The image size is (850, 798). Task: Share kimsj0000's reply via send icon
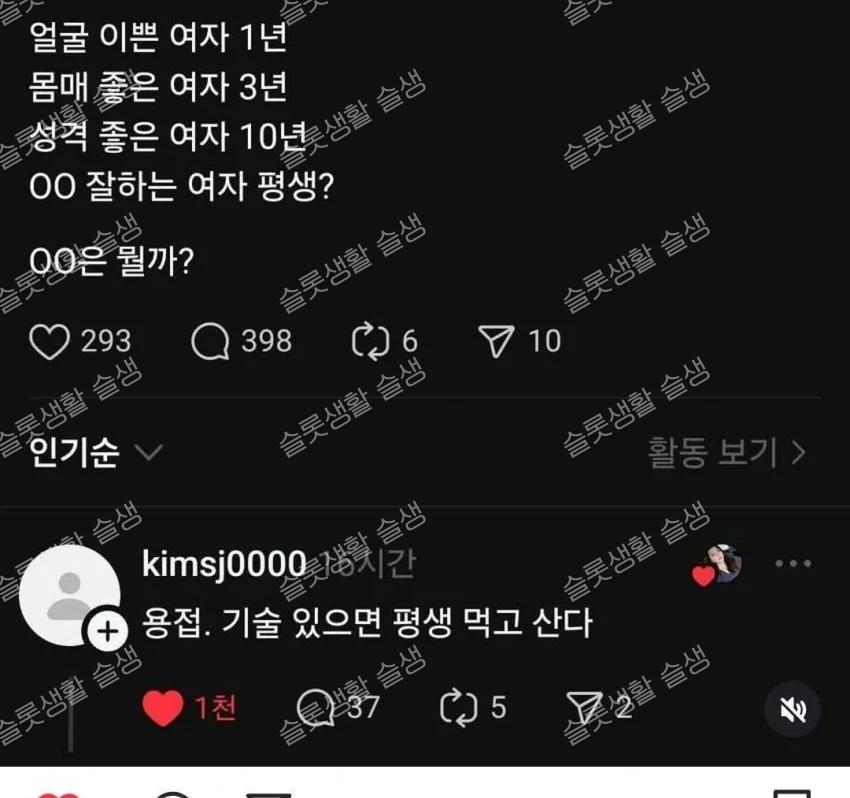(x=584, y=709)
